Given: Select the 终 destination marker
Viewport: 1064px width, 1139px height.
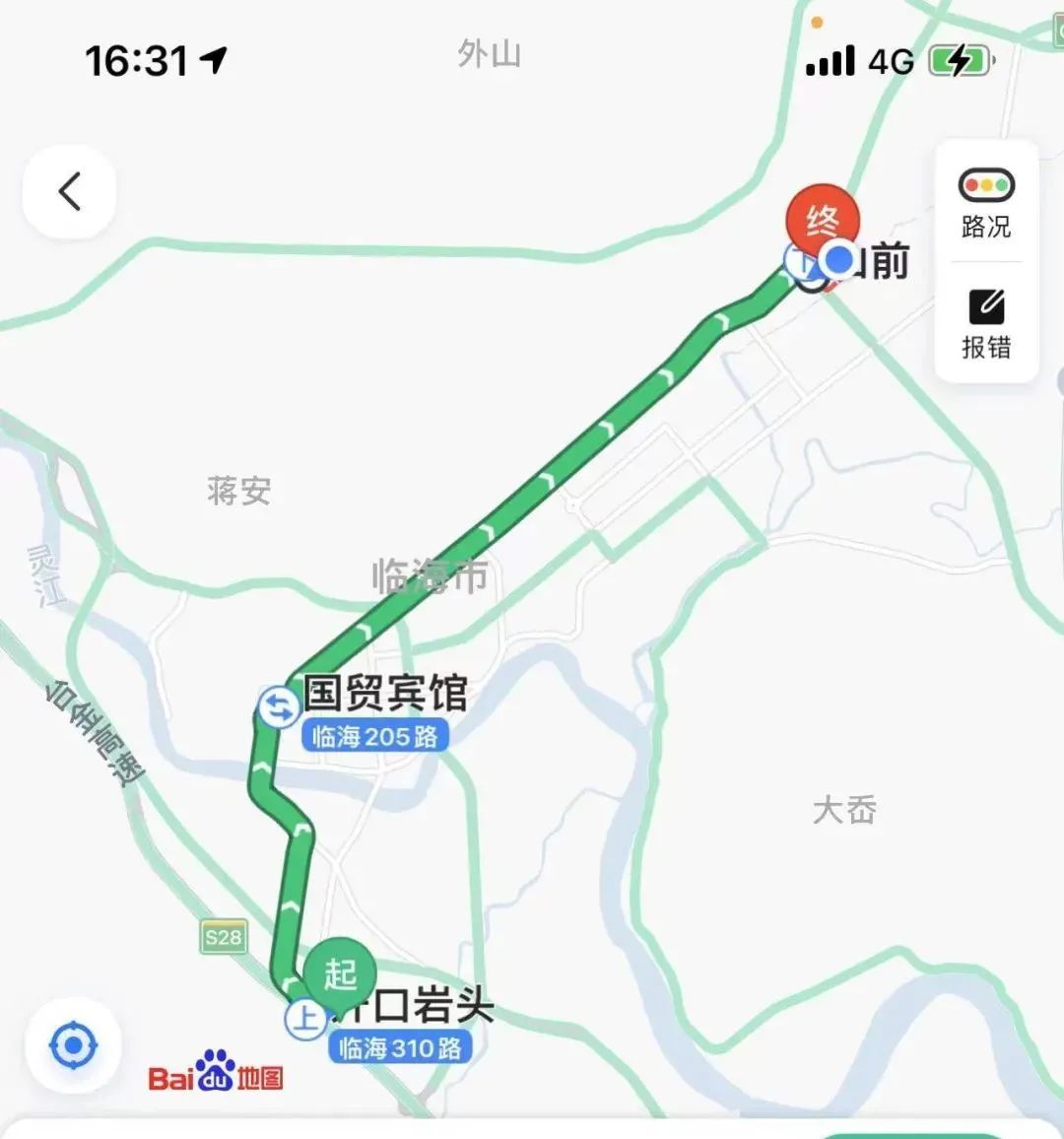Looking at the screenshot, I should click(822, 221).
